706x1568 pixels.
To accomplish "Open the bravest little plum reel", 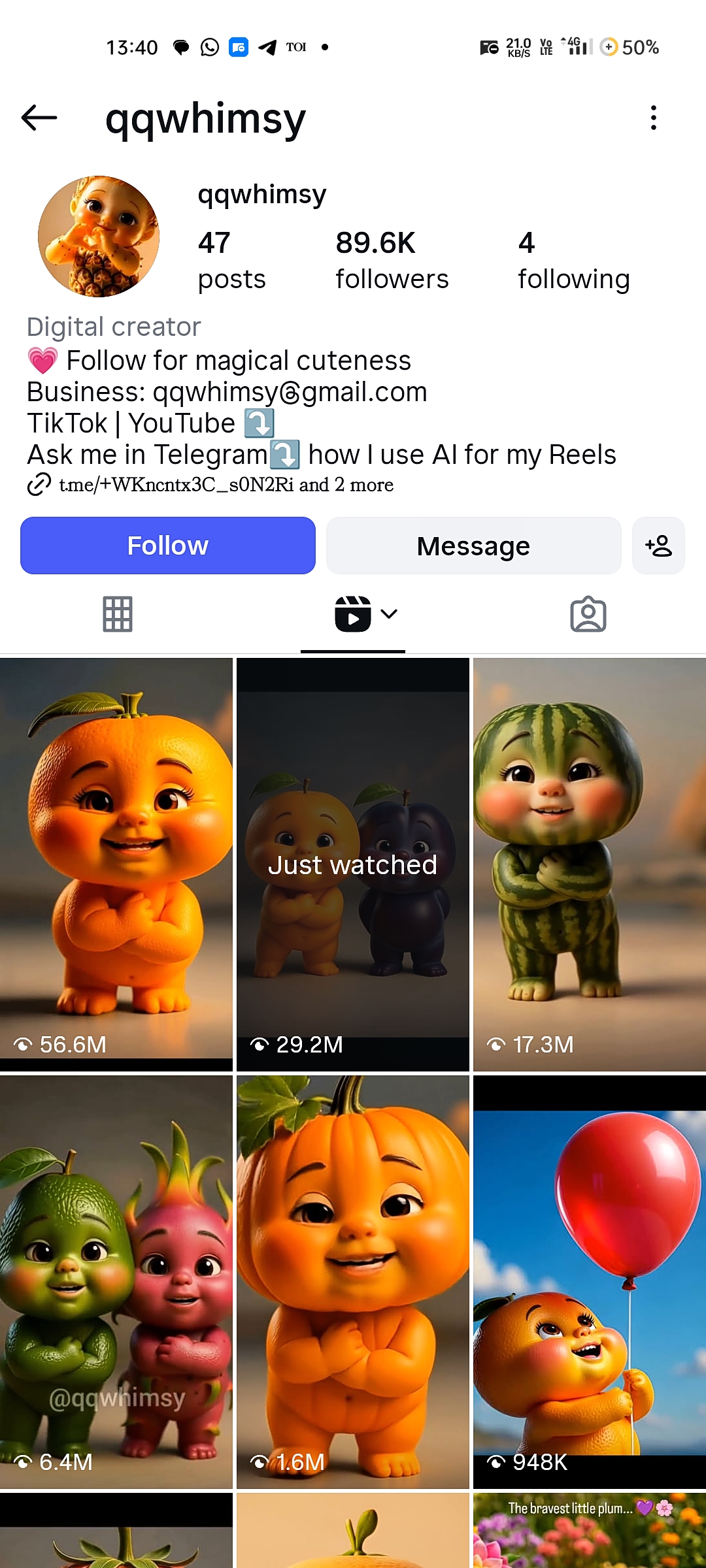I will pos(589,1532).
